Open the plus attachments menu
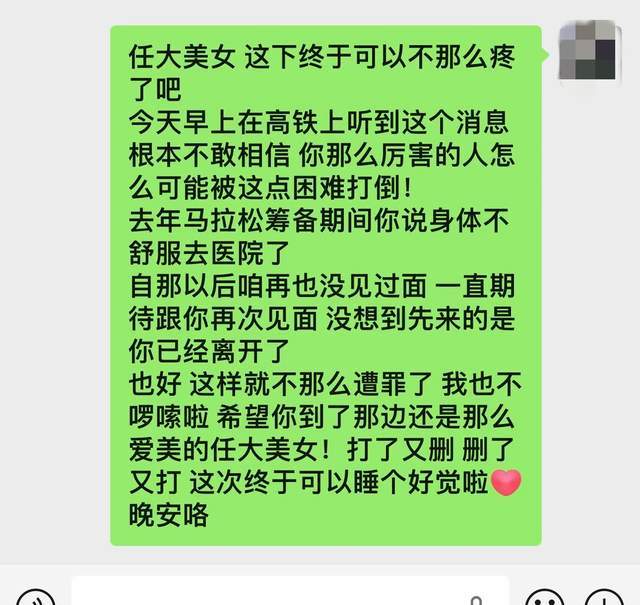This screenshot has width=640, height=605. (604, 598)
